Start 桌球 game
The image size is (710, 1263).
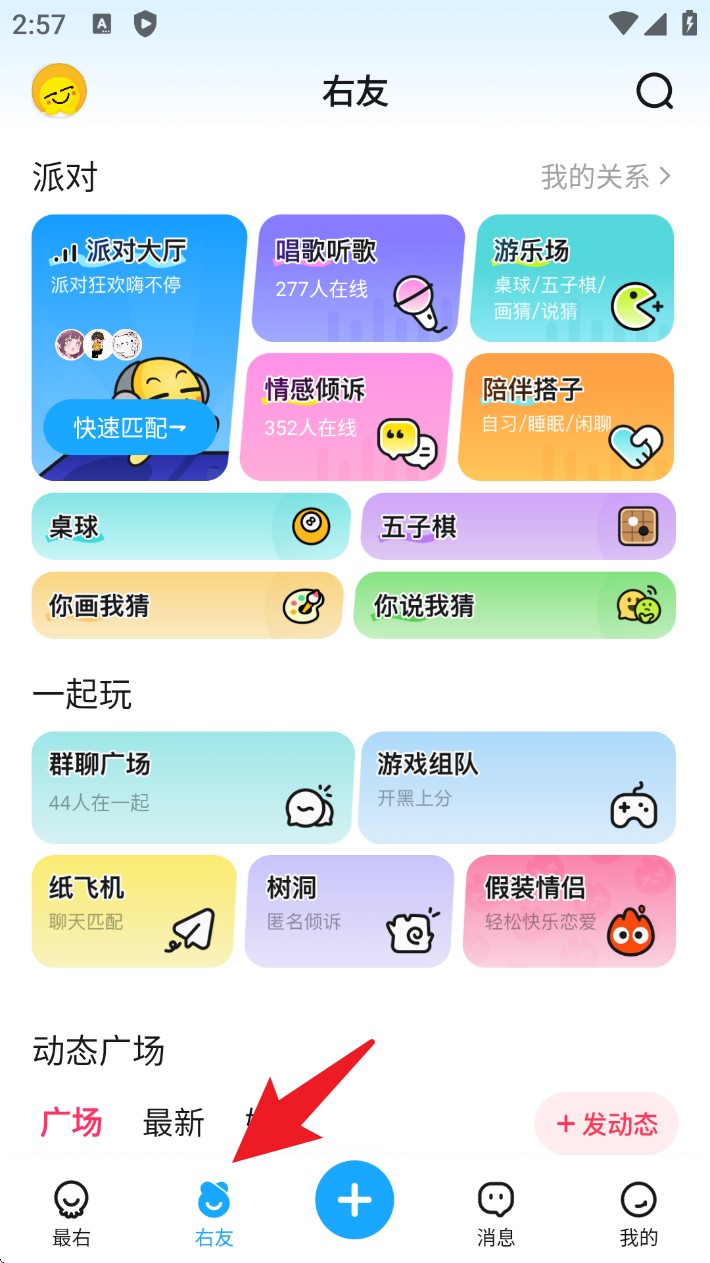(x=190, y=526)
